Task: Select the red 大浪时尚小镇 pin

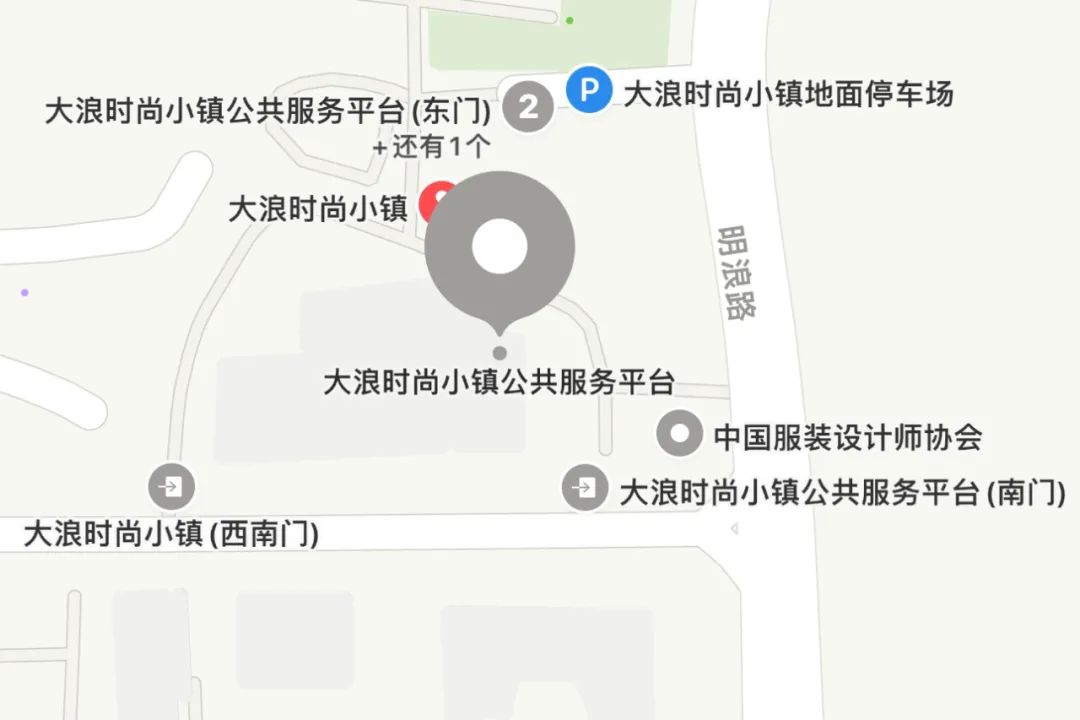Action: click(x=435, y=200)
